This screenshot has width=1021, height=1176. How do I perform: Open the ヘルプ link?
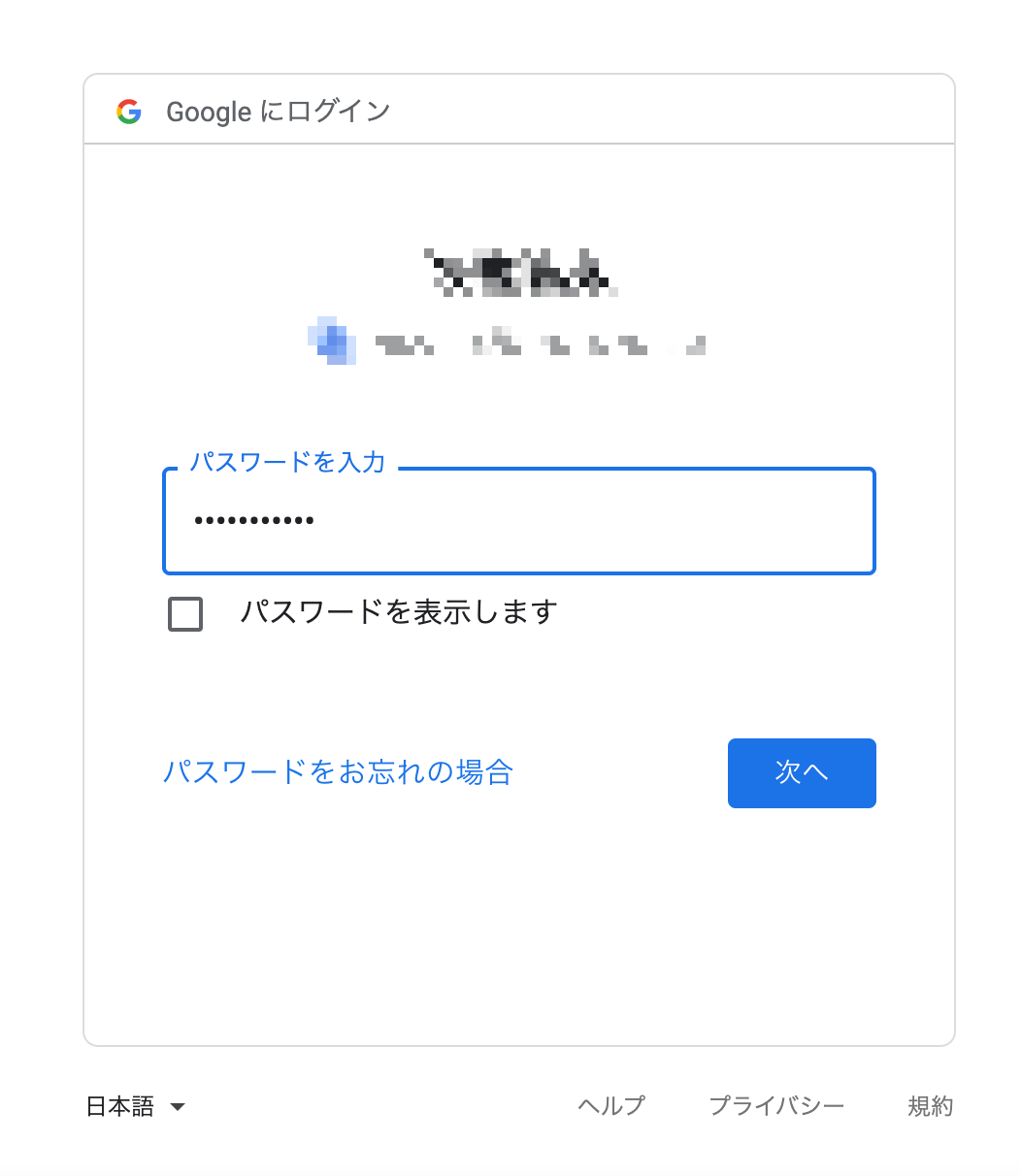click(x=611, y=1106)
